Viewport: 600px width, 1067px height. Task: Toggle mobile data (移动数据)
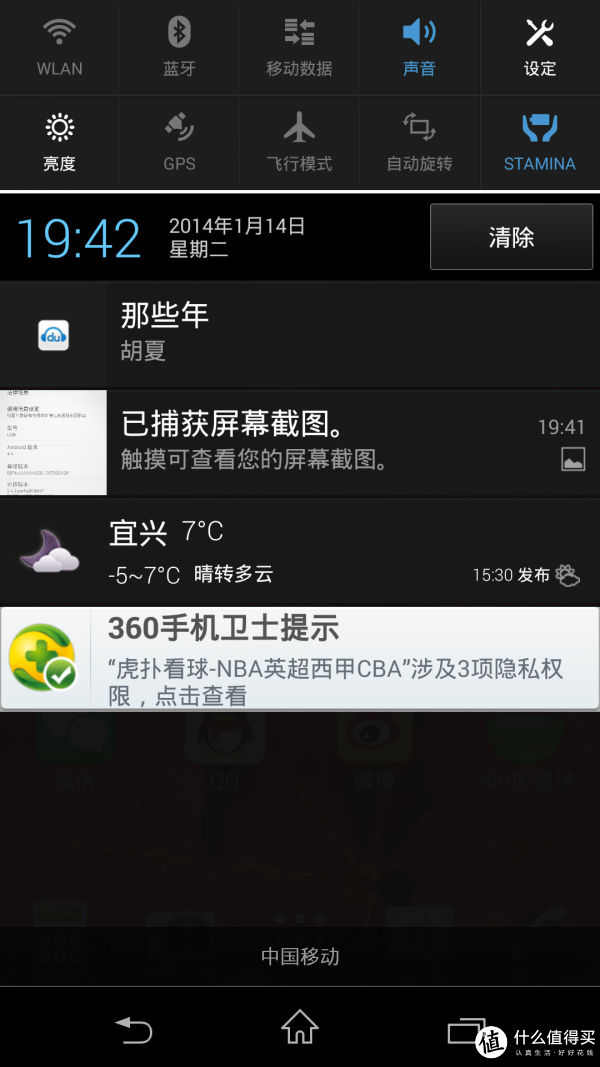tap(299, 47)
